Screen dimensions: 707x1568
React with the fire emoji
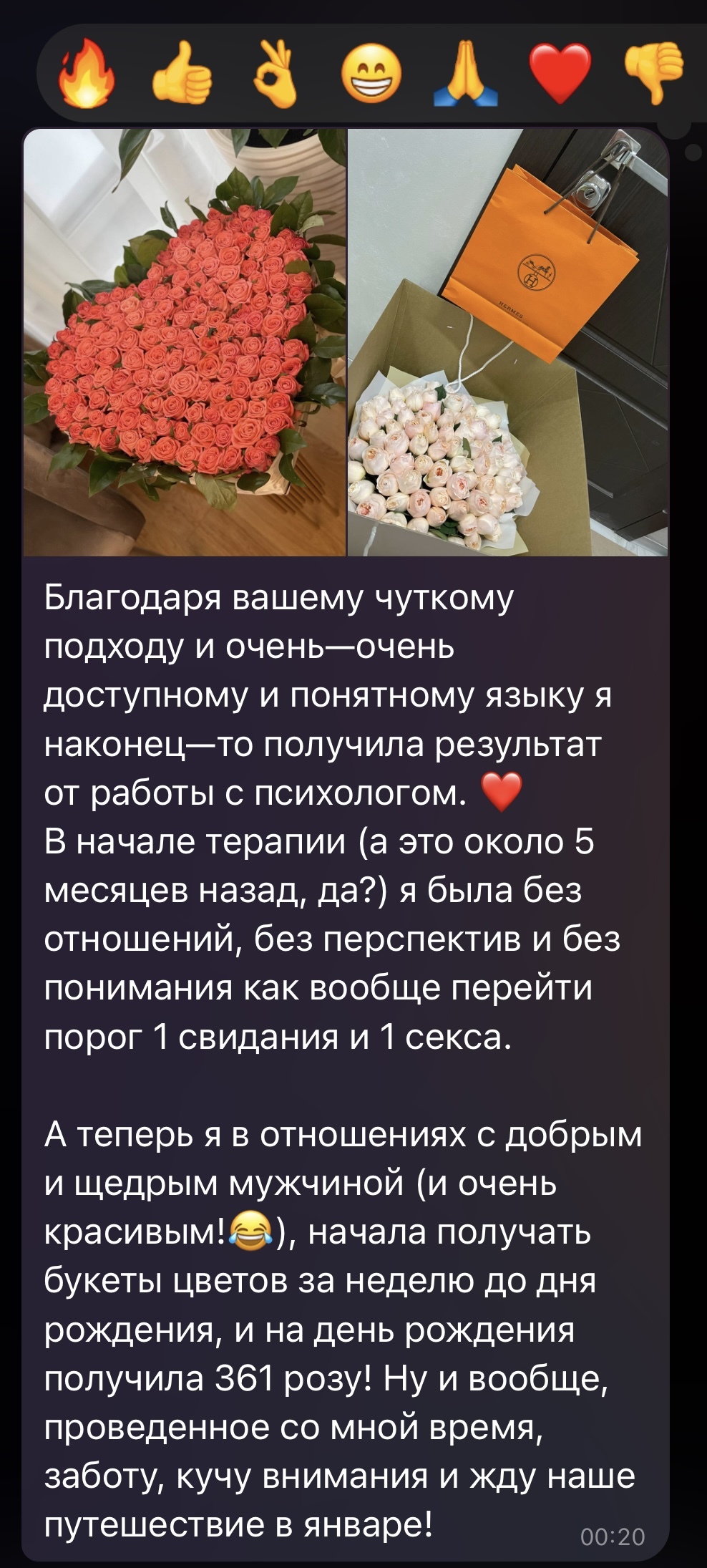(x=87, y=72)
